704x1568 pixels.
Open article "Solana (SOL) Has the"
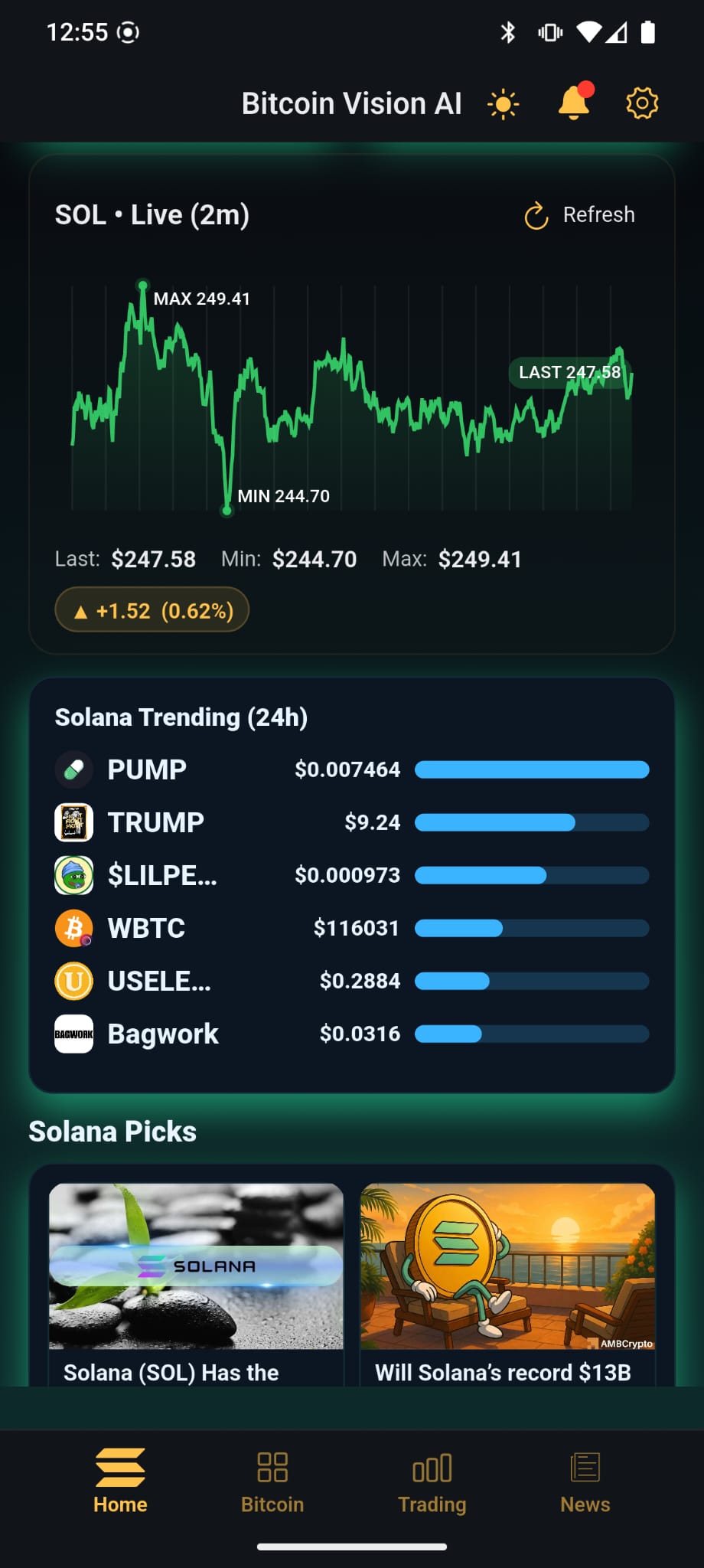click(x=196, y=1282)
